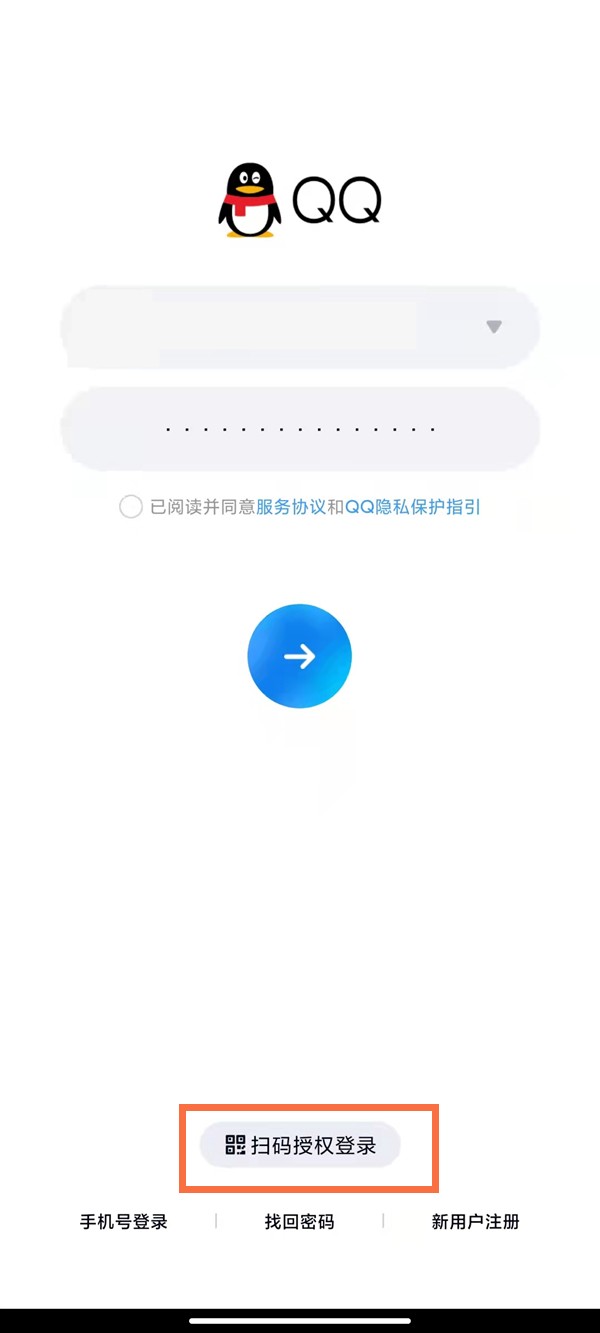Select 扫码授权登录 QR login
This screenshot has width=600, height=1333.
[x=300, y=1146]
